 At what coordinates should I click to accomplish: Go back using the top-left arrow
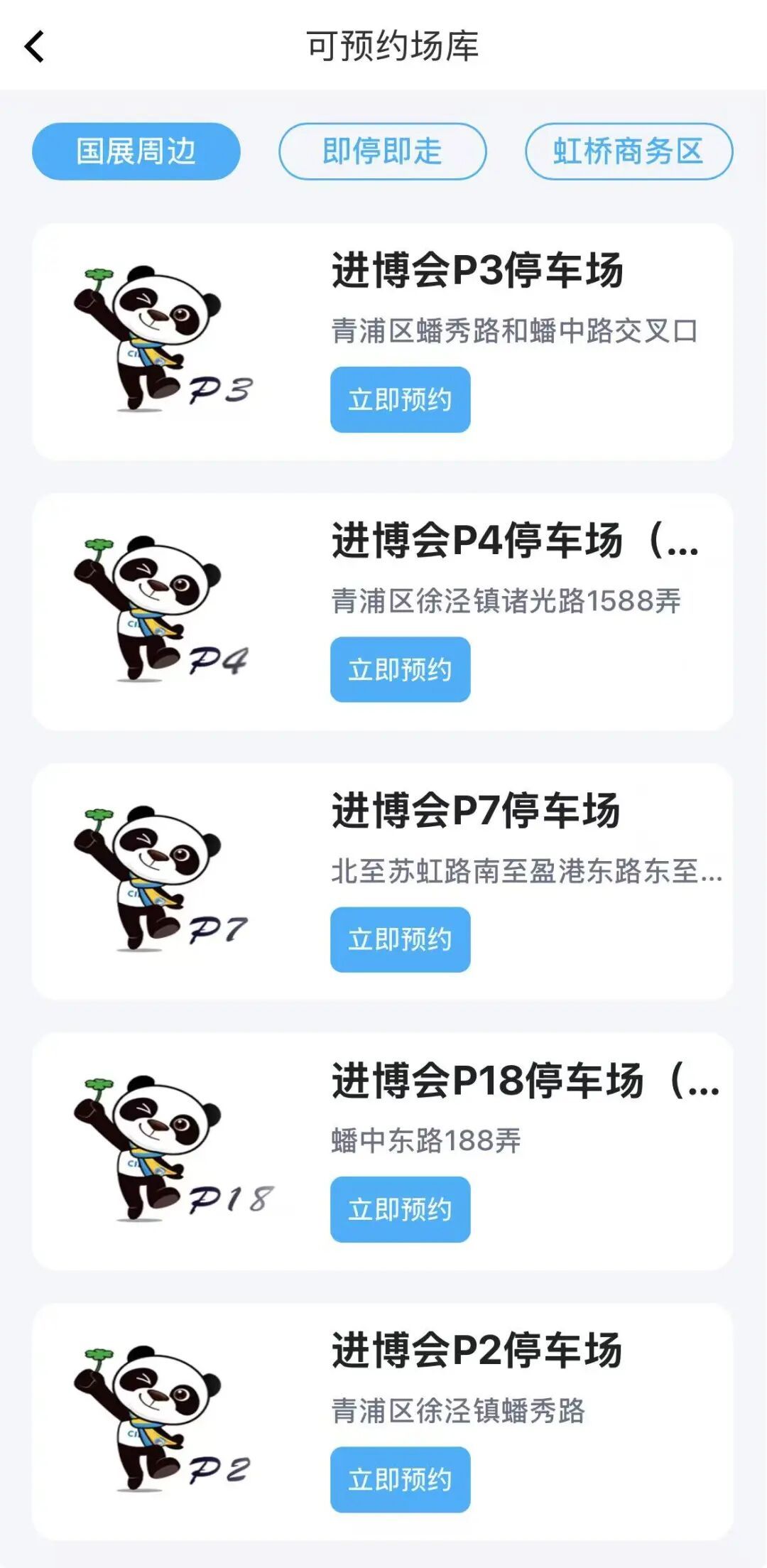34,47
